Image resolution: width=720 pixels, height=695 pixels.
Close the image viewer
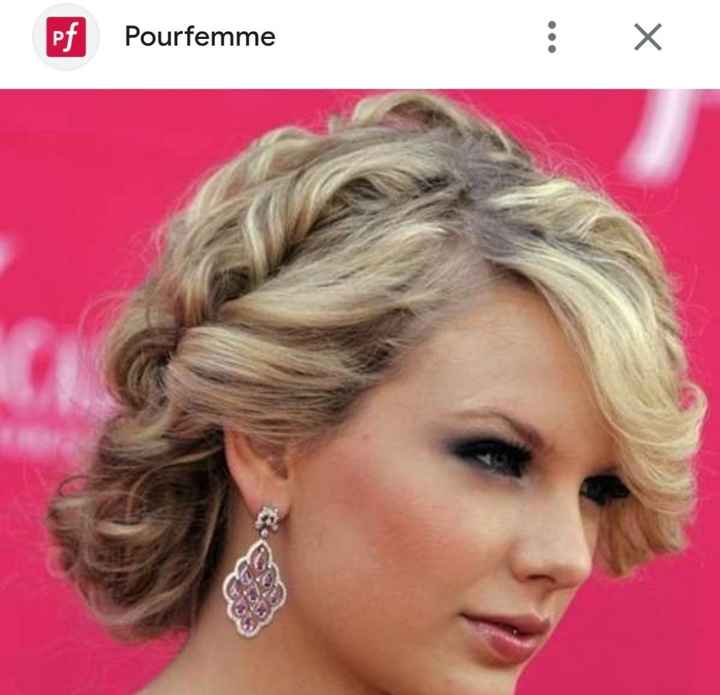[648, 38]
